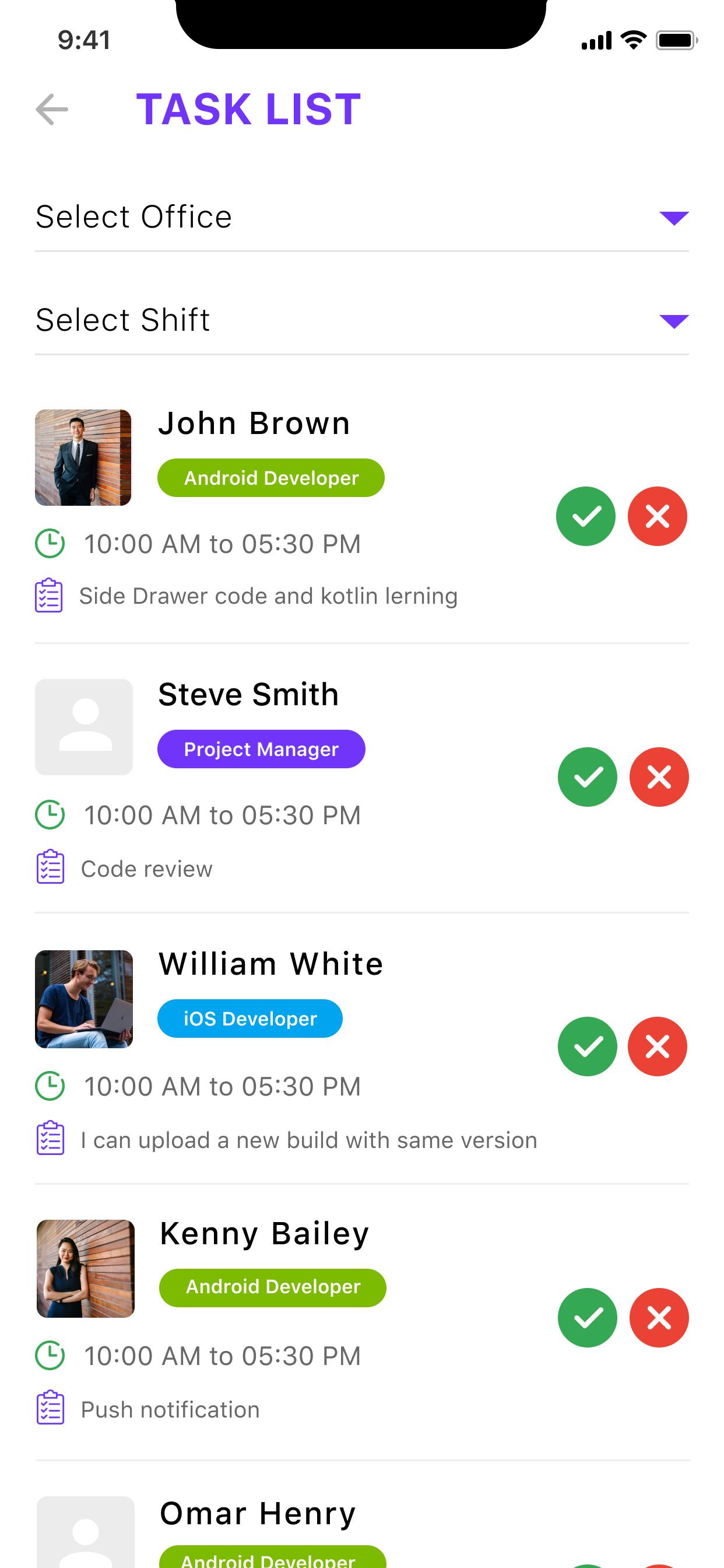The height and width of the screenshot is (1568, 724).
Task: Reject William White's task
Action: coord(658,1046)
